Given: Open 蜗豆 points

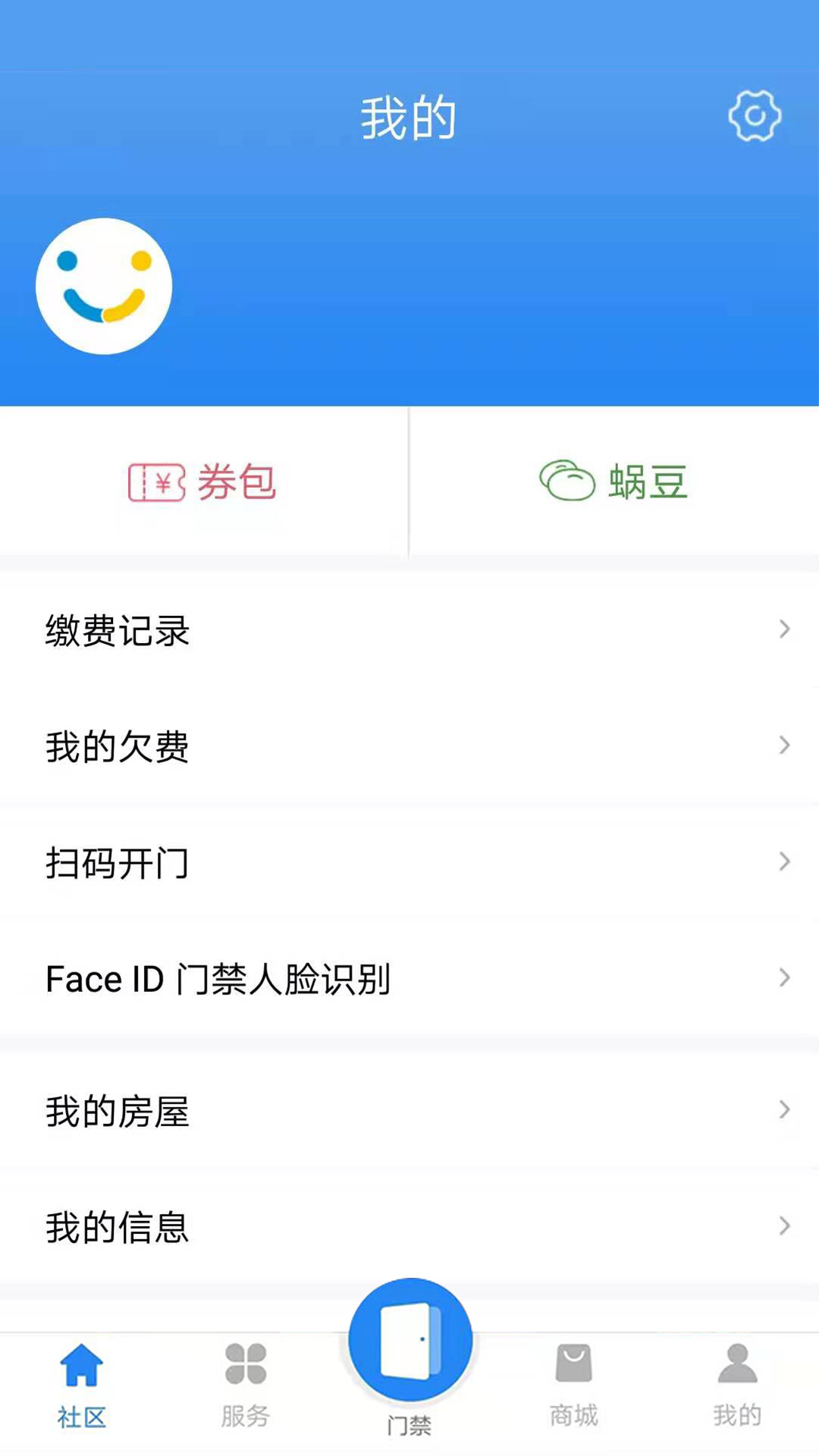Looking at the screenshot, I should [614, 482].
